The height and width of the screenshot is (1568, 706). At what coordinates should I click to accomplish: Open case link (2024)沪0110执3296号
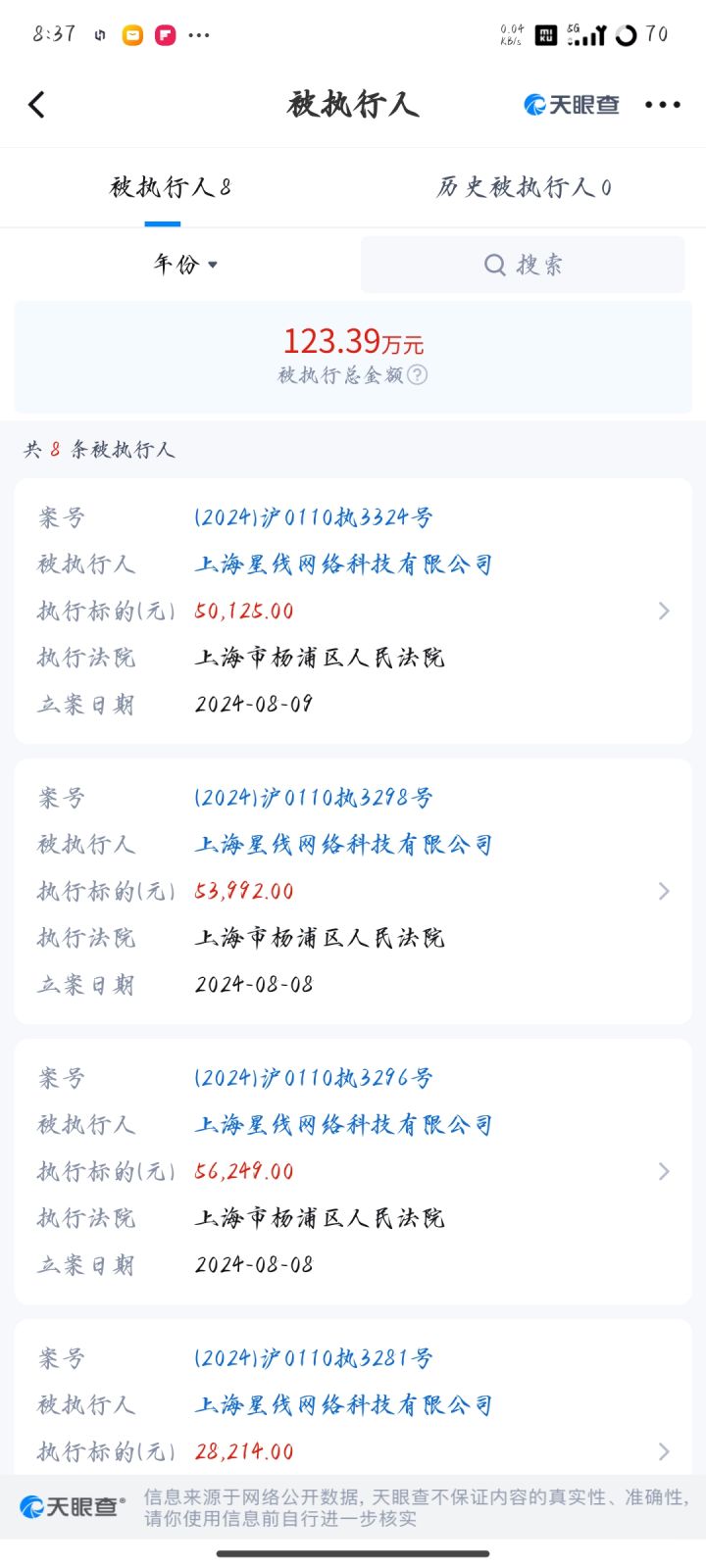tap(314, 1078)
